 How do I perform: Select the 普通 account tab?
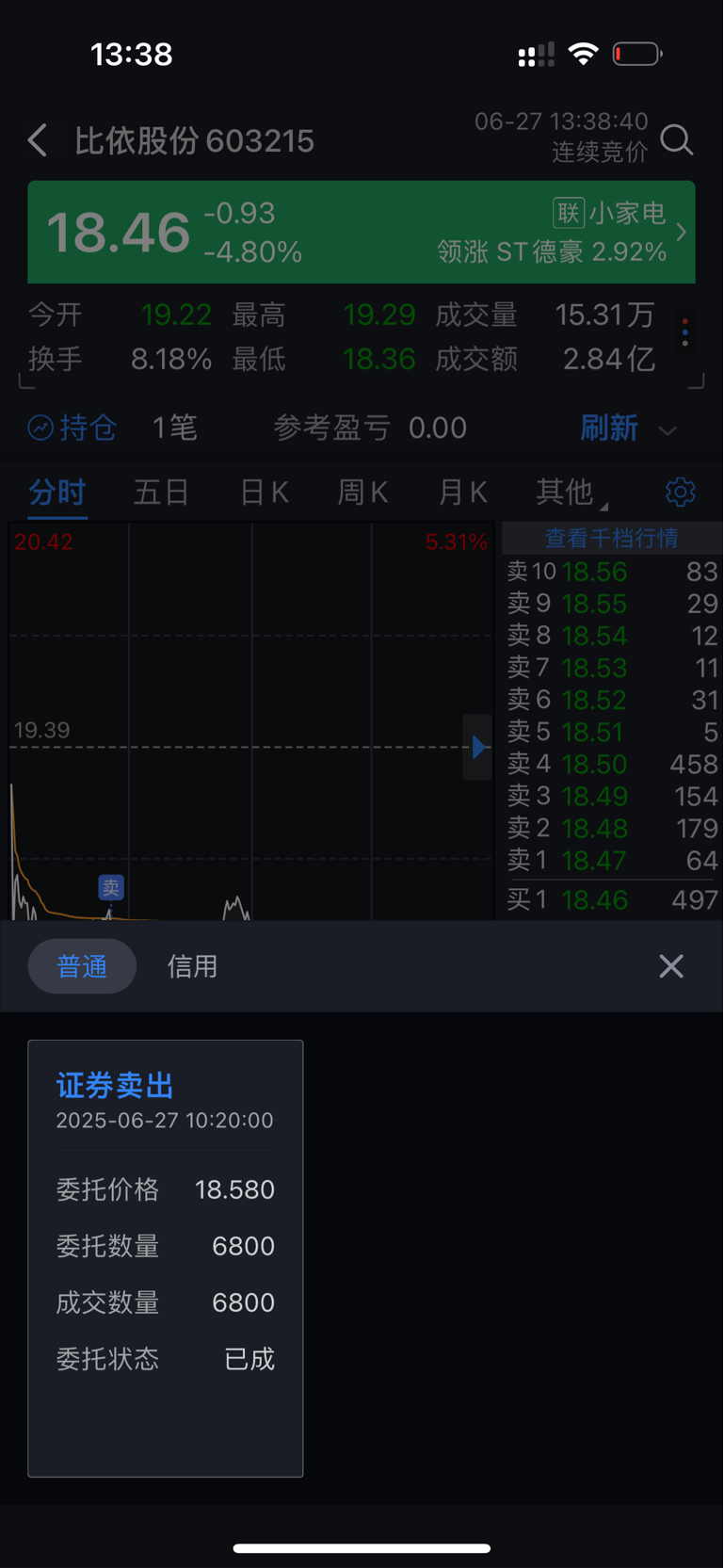click(82, 966)
